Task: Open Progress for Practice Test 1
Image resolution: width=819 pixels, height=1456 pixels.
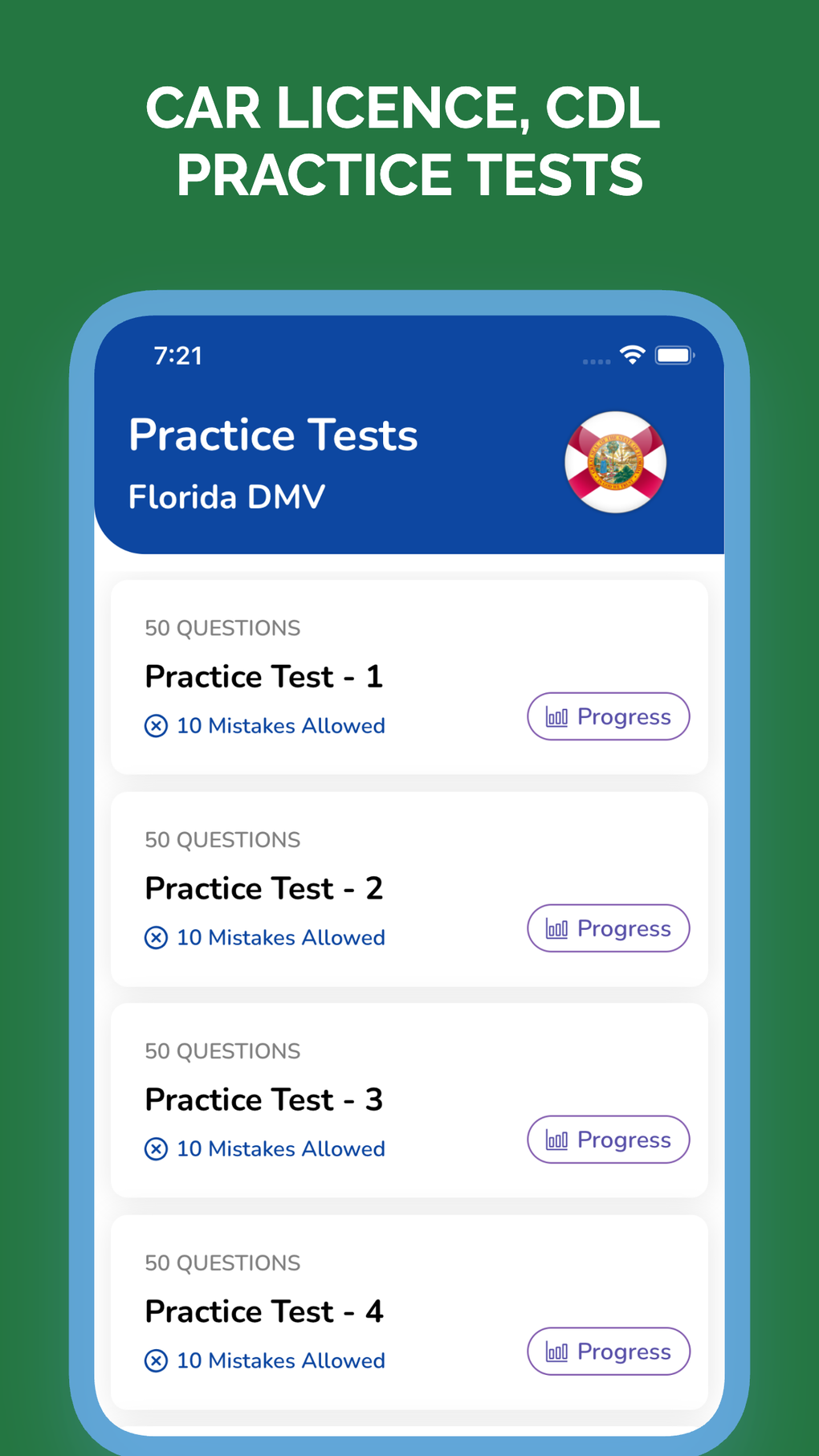Action: click(608, 716)
